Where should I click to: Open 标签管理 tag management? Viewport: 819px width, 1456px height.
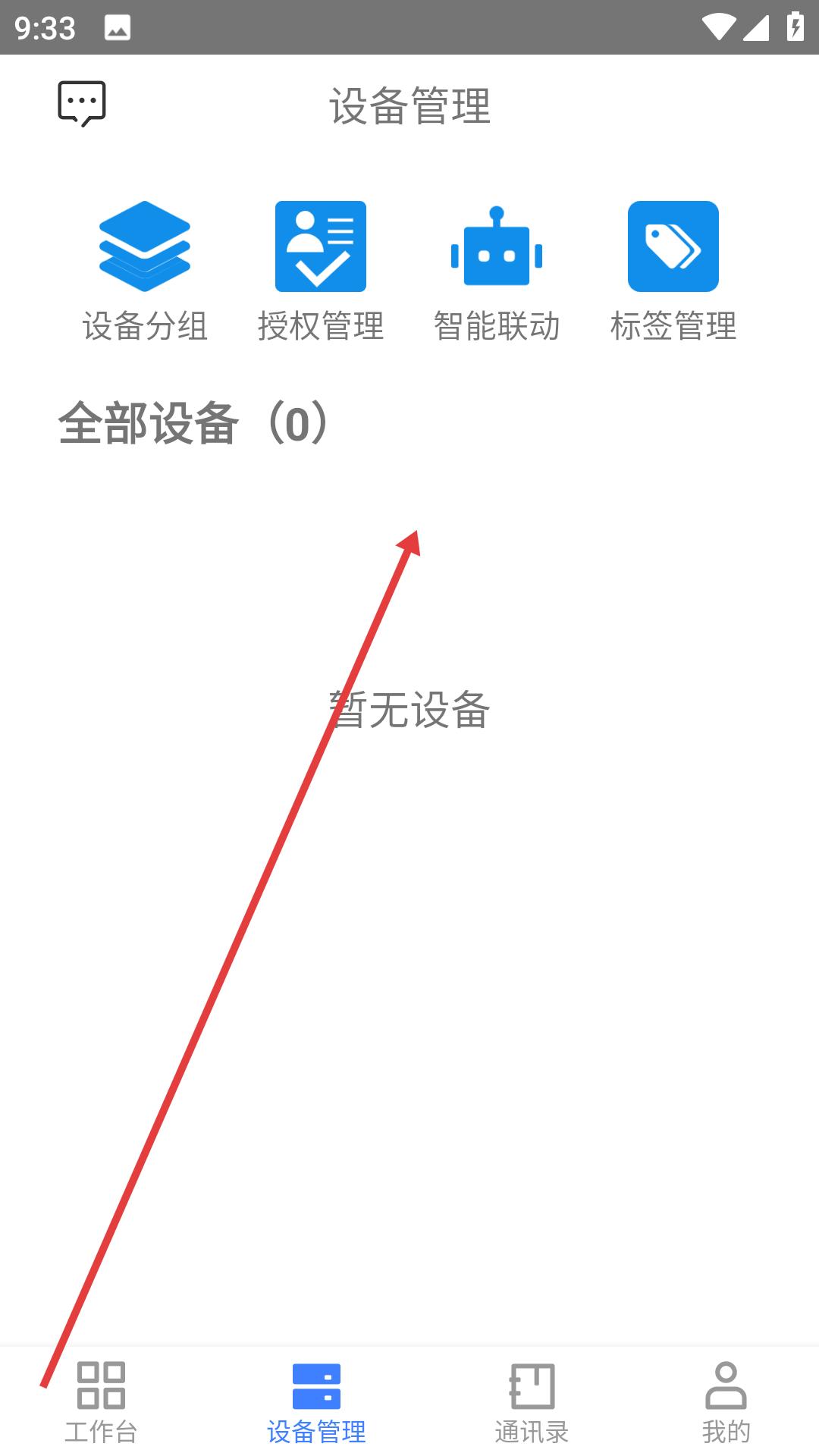click(673, 272)
